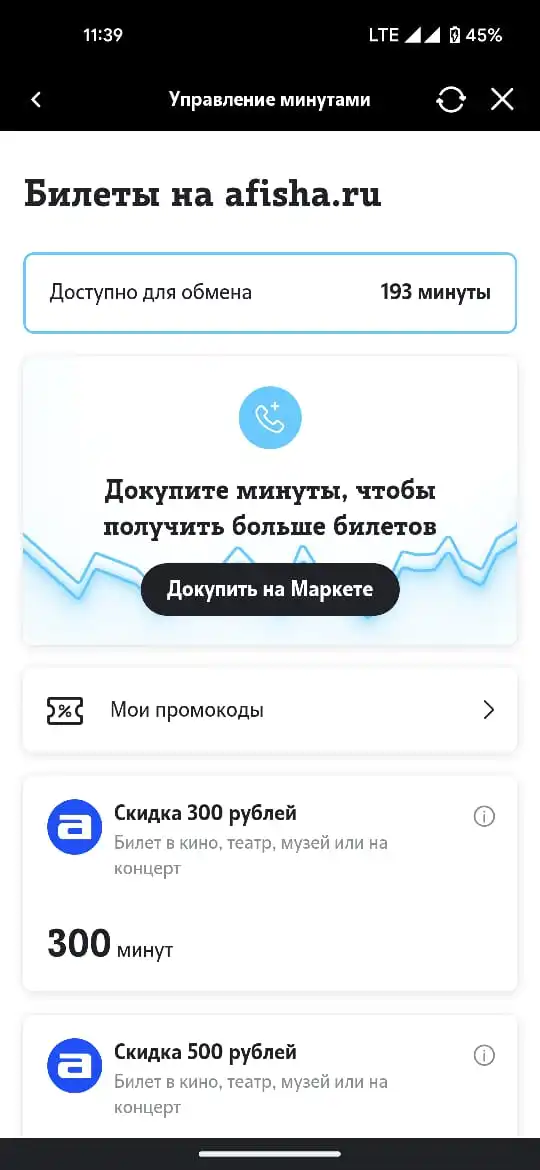Image resolution: width=540 pixels, height=1170 pixels.
Task: Close the minutes management screen
Action: pos(502,99)
